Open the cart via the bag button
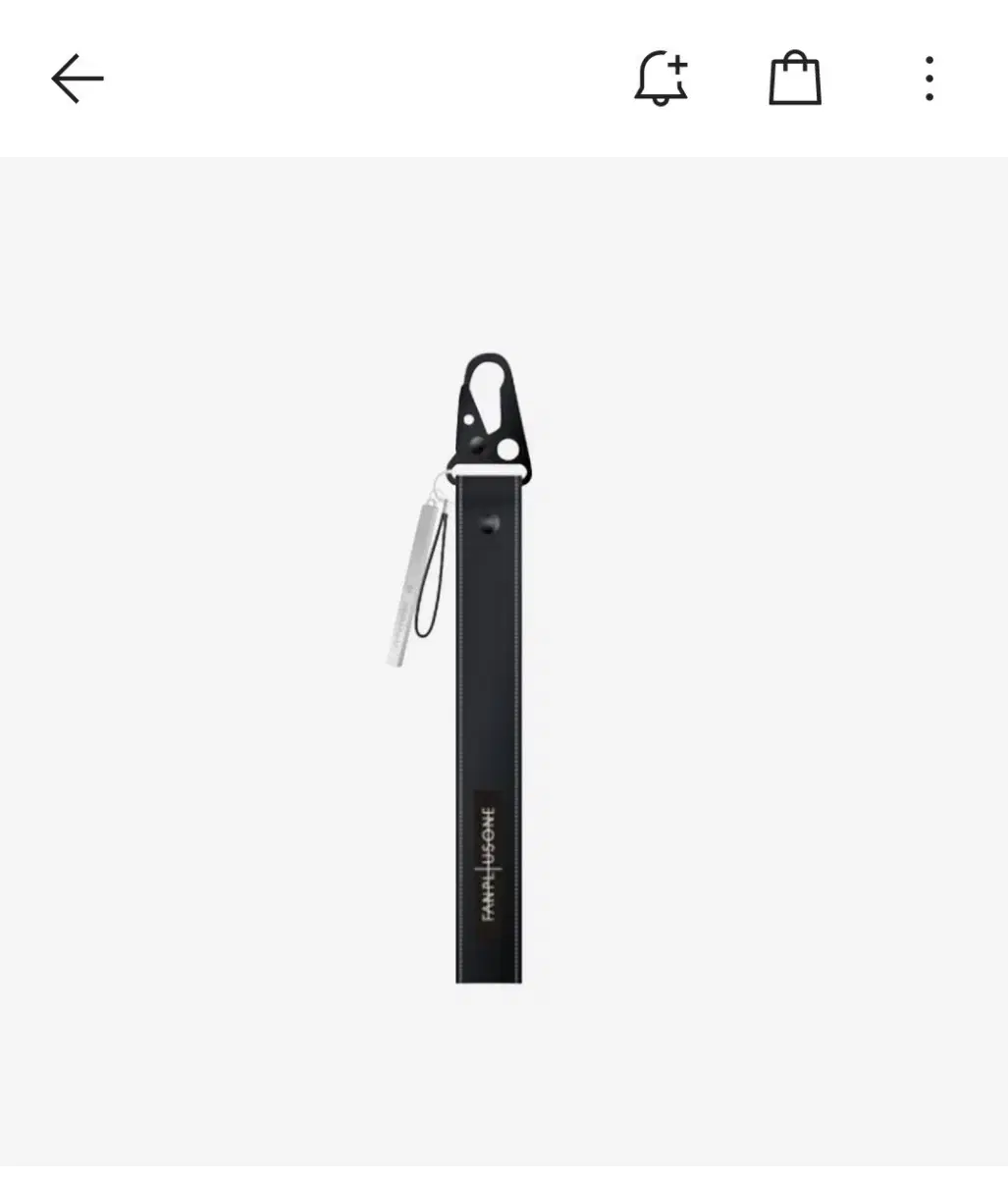 tap(794, 79)
